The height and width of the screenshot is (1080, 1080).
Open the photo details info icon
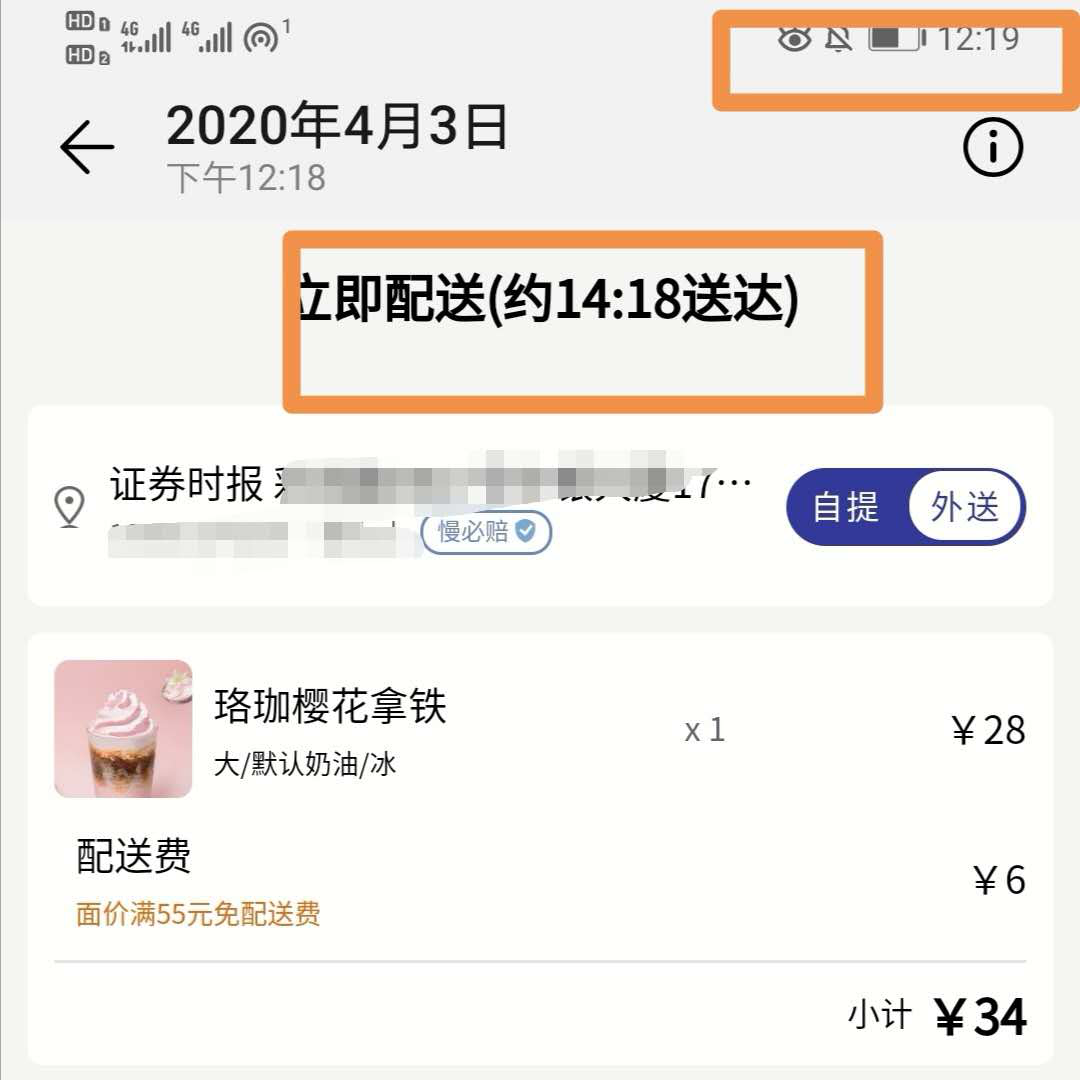[x=992, y=148]
